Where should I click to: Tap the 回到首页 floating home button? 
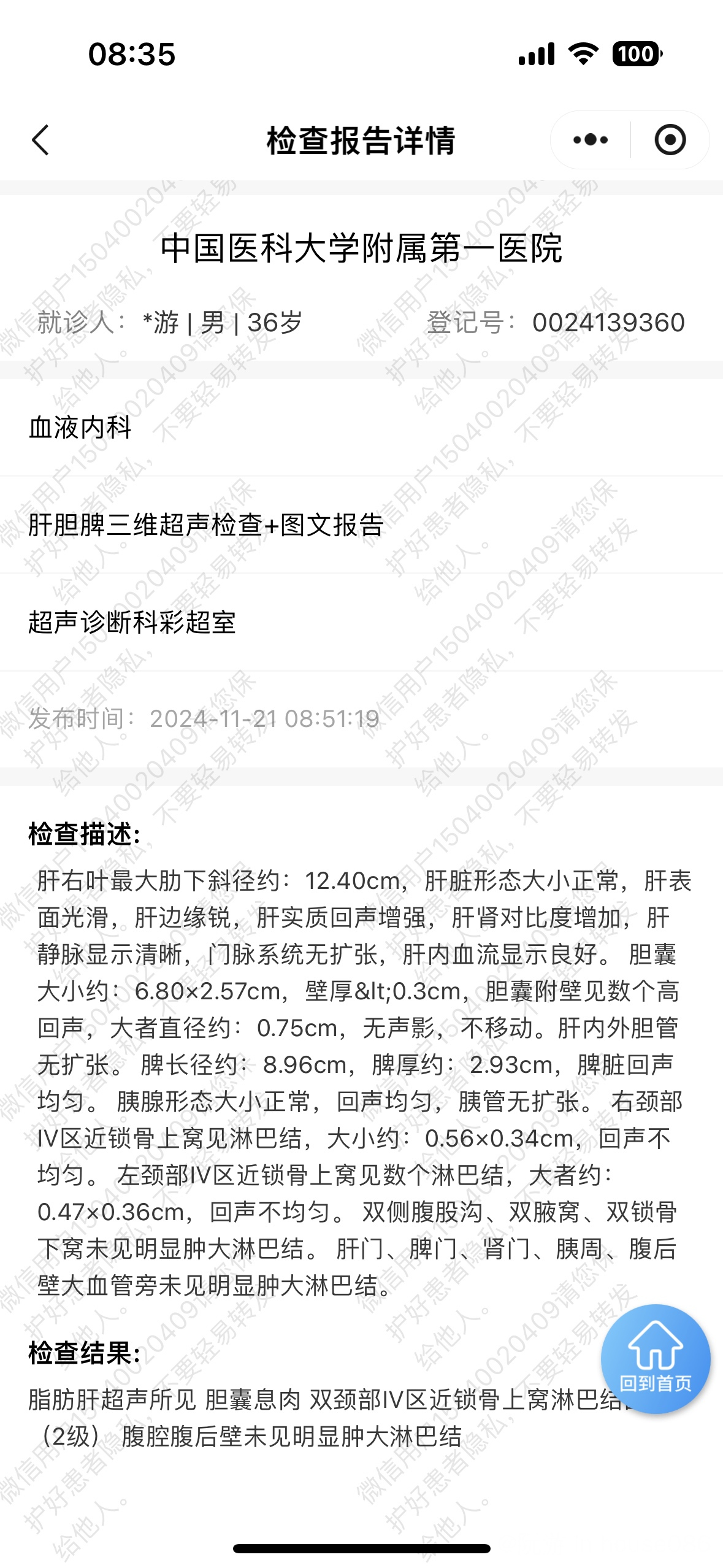656,1359
